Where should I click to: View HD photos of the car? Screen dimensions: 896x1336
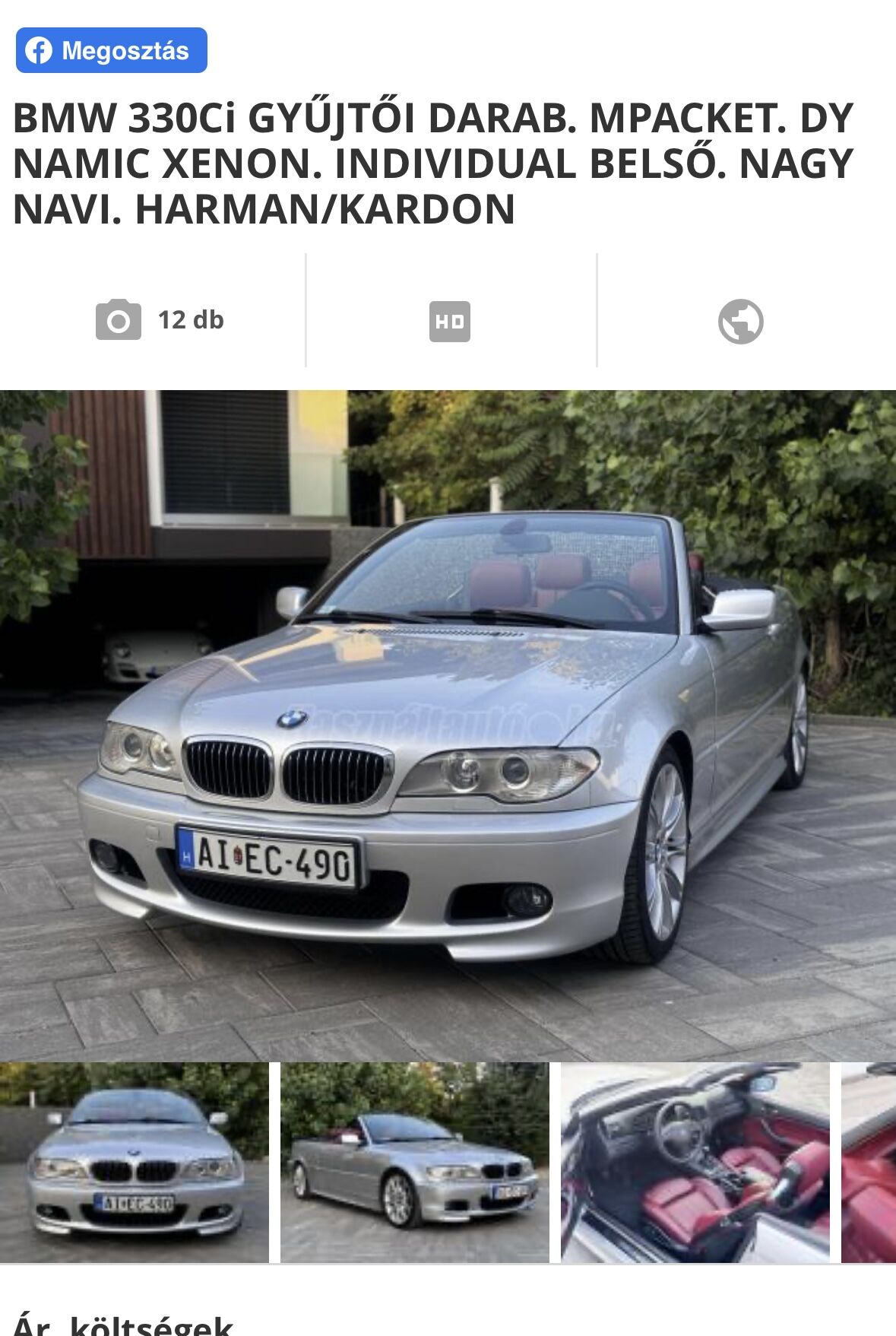pos(450,321)
